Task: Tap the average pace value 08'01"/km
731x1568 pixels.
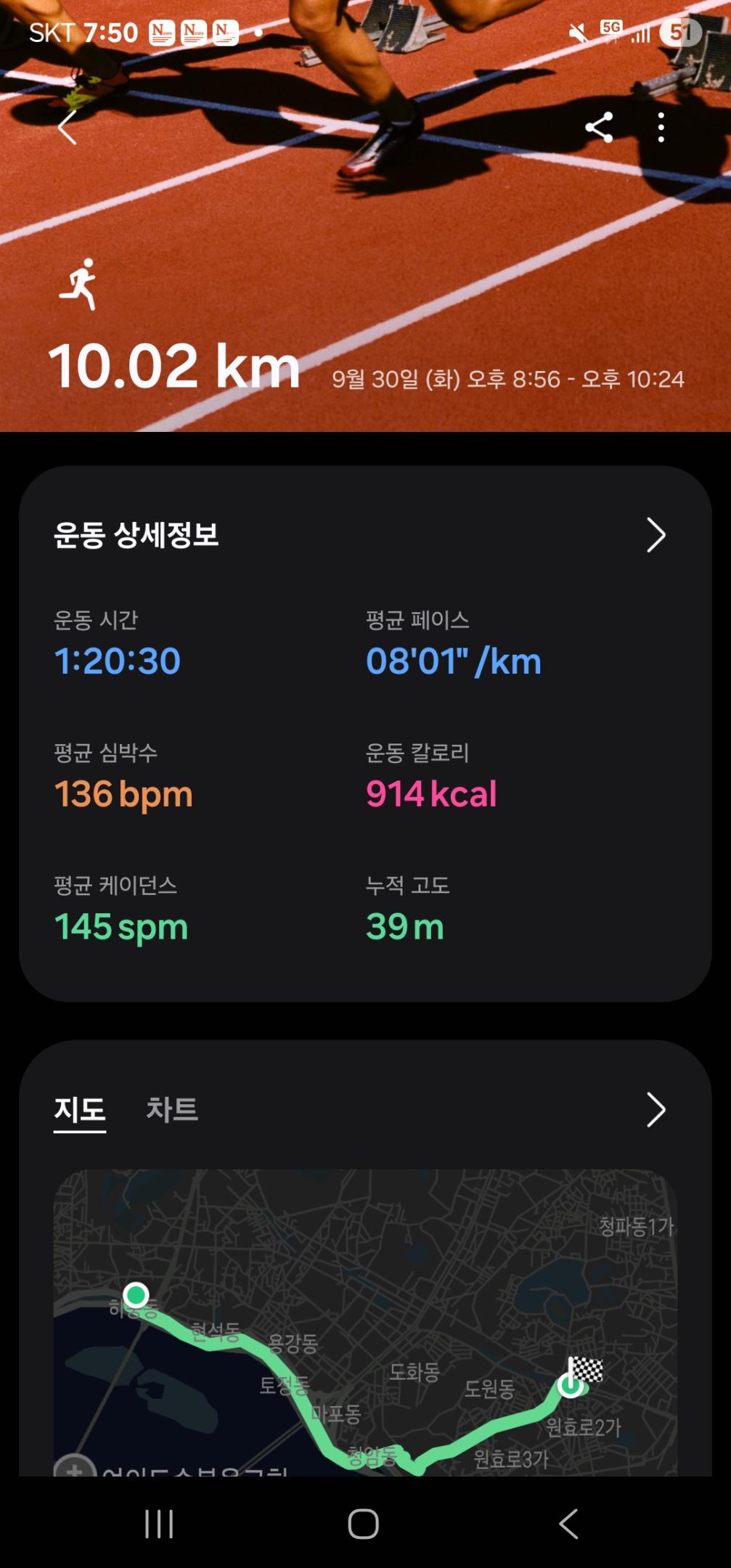Action: pos(452,661)
